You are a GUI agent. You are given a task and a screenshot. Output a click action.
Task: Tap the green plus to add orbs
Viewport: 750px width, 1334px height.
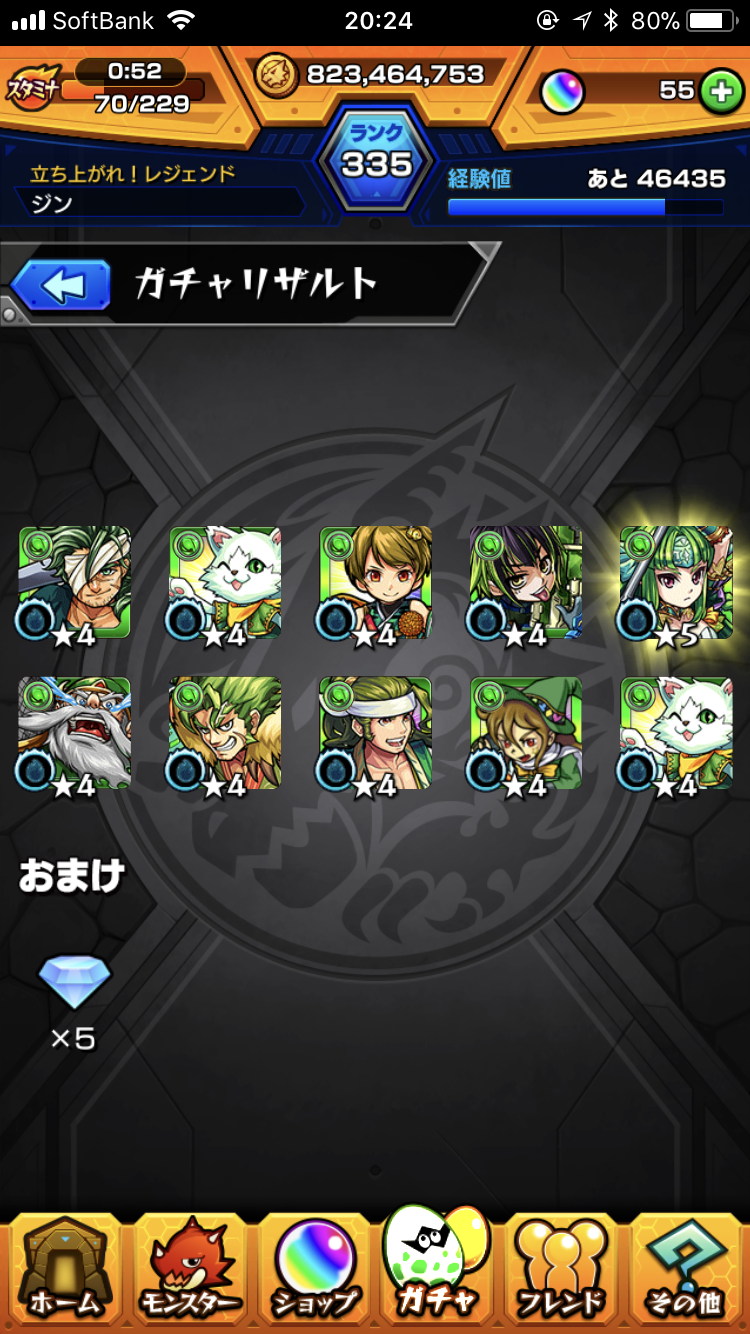tap(719, 91)
